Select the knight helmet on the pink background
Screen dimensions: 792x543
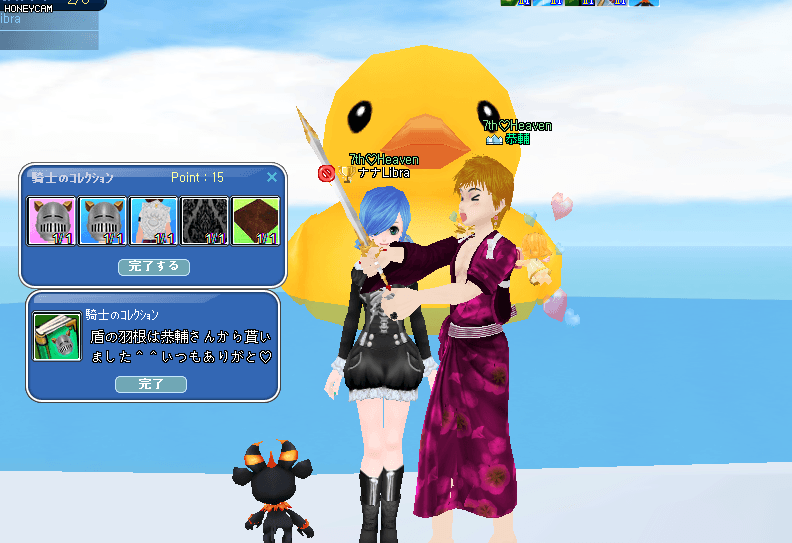click(x=51, y=221)
